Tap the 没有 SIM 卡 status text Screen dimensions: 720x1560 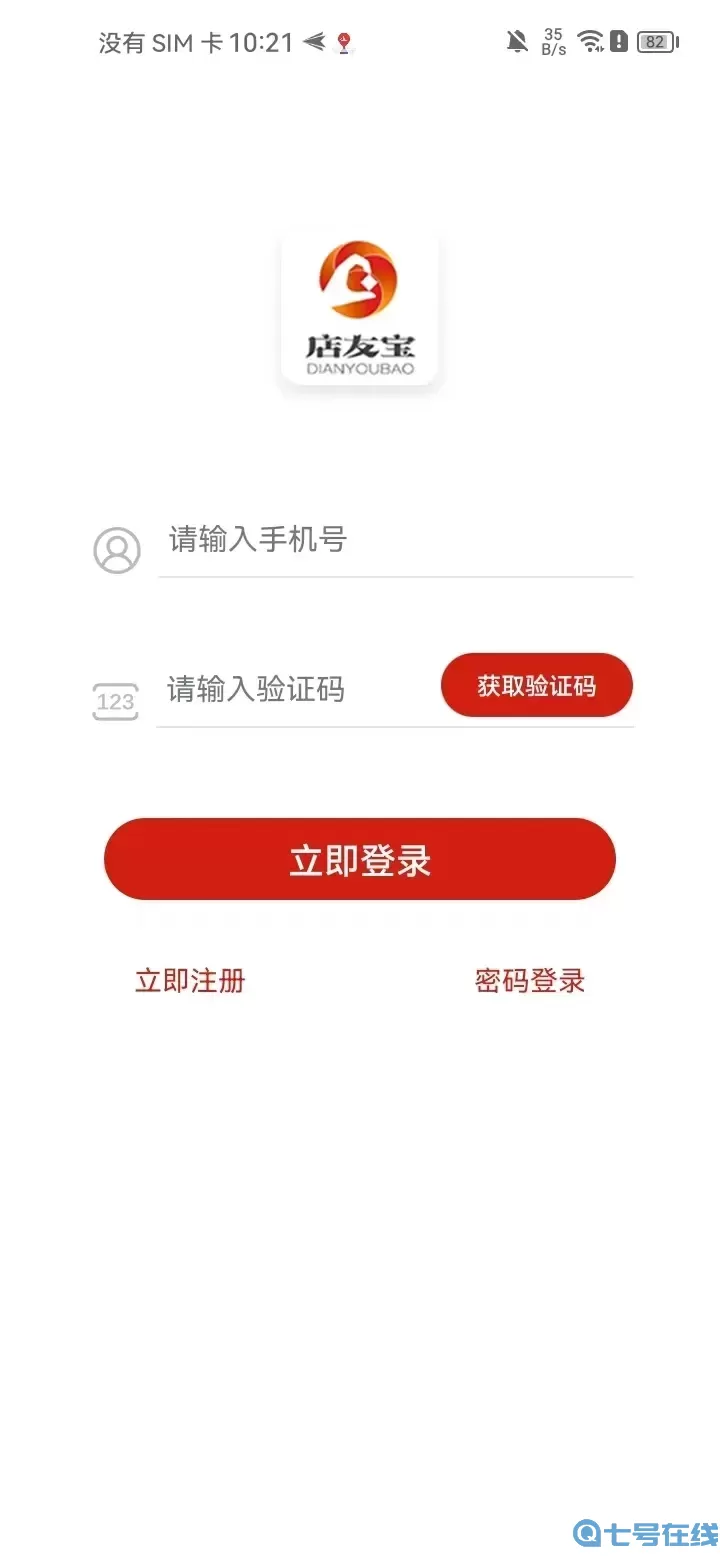(160, 42)
